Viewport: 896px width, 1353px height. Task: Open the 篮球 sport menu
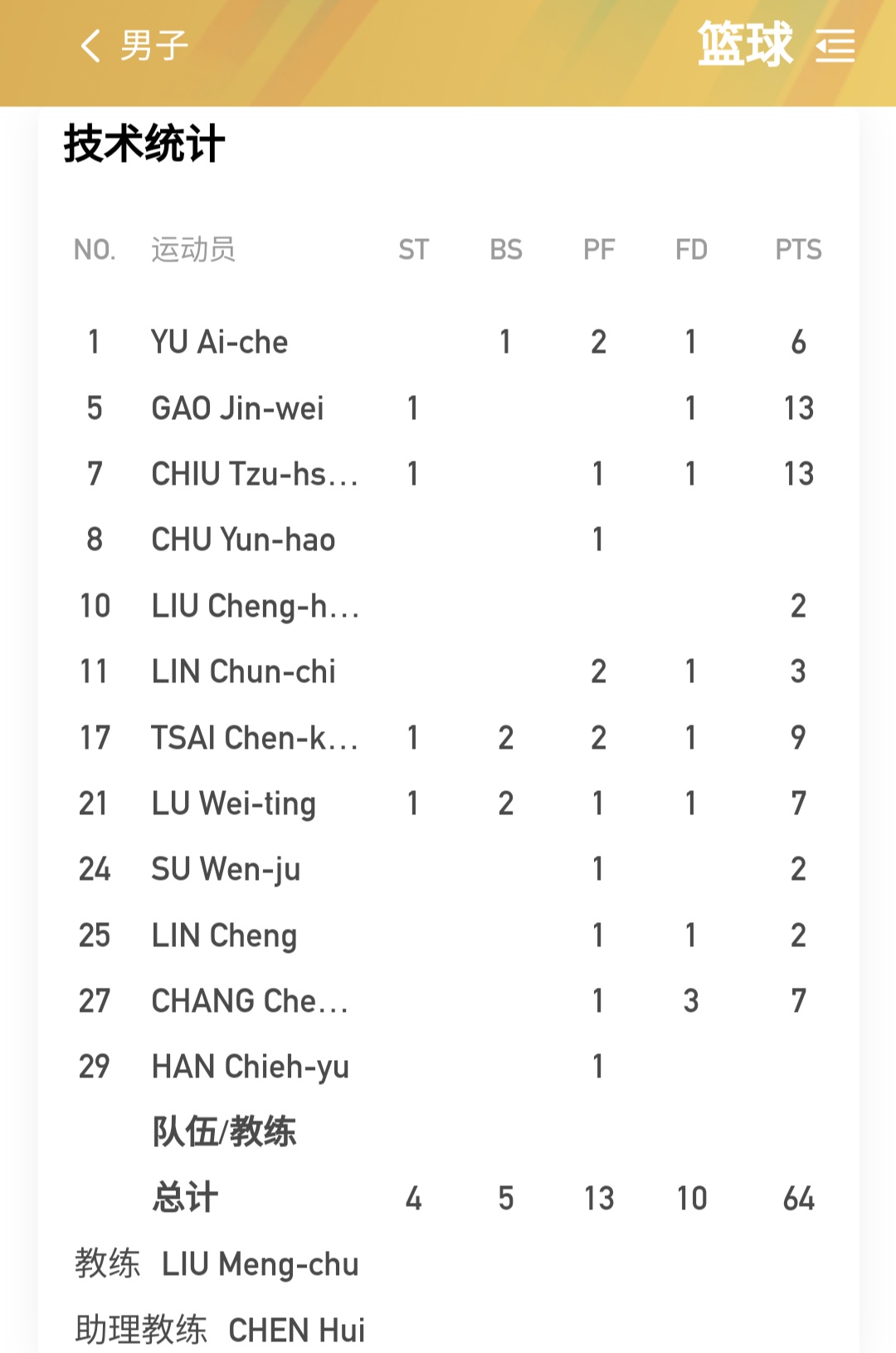[x=834, y=46]
